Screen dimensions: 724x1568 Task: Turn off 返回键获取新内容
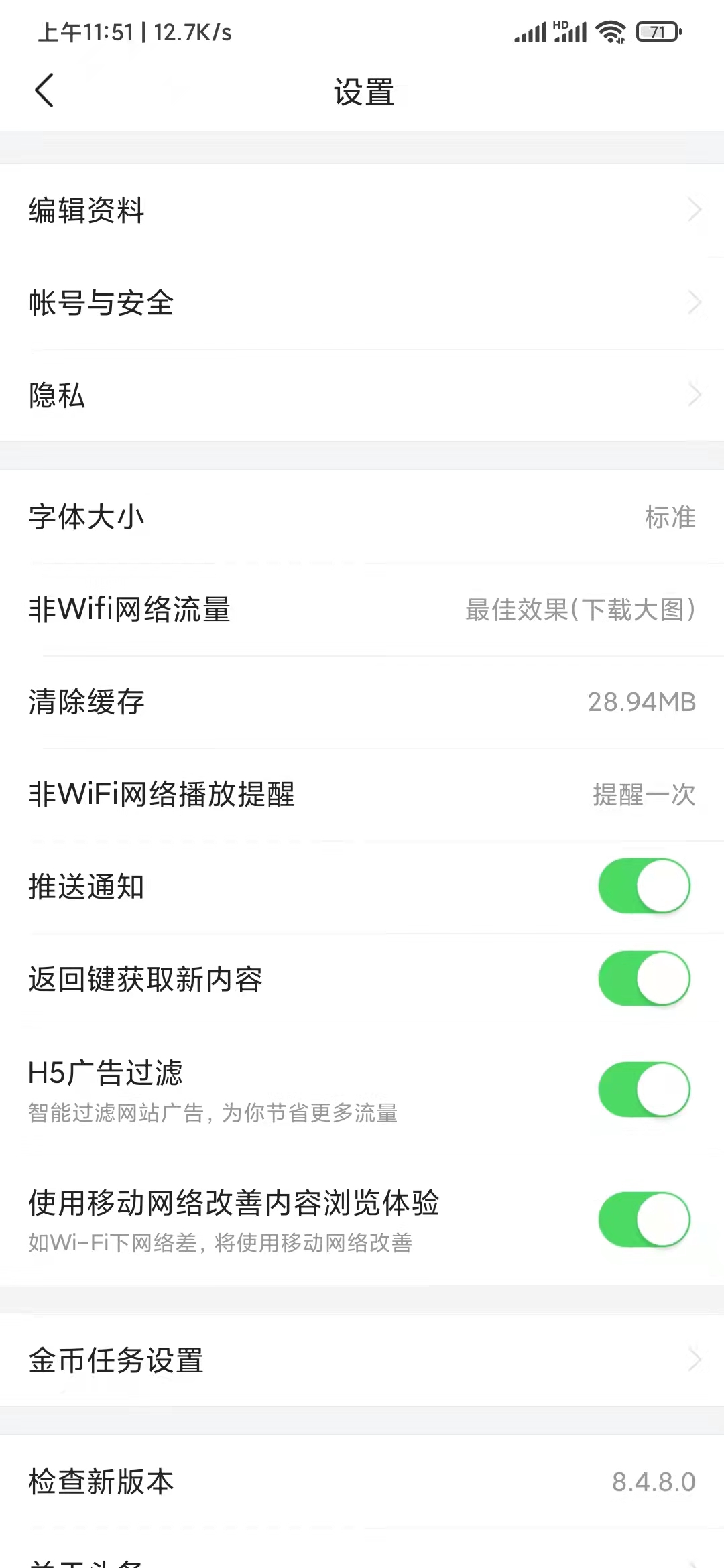click(x=644, y=978)
